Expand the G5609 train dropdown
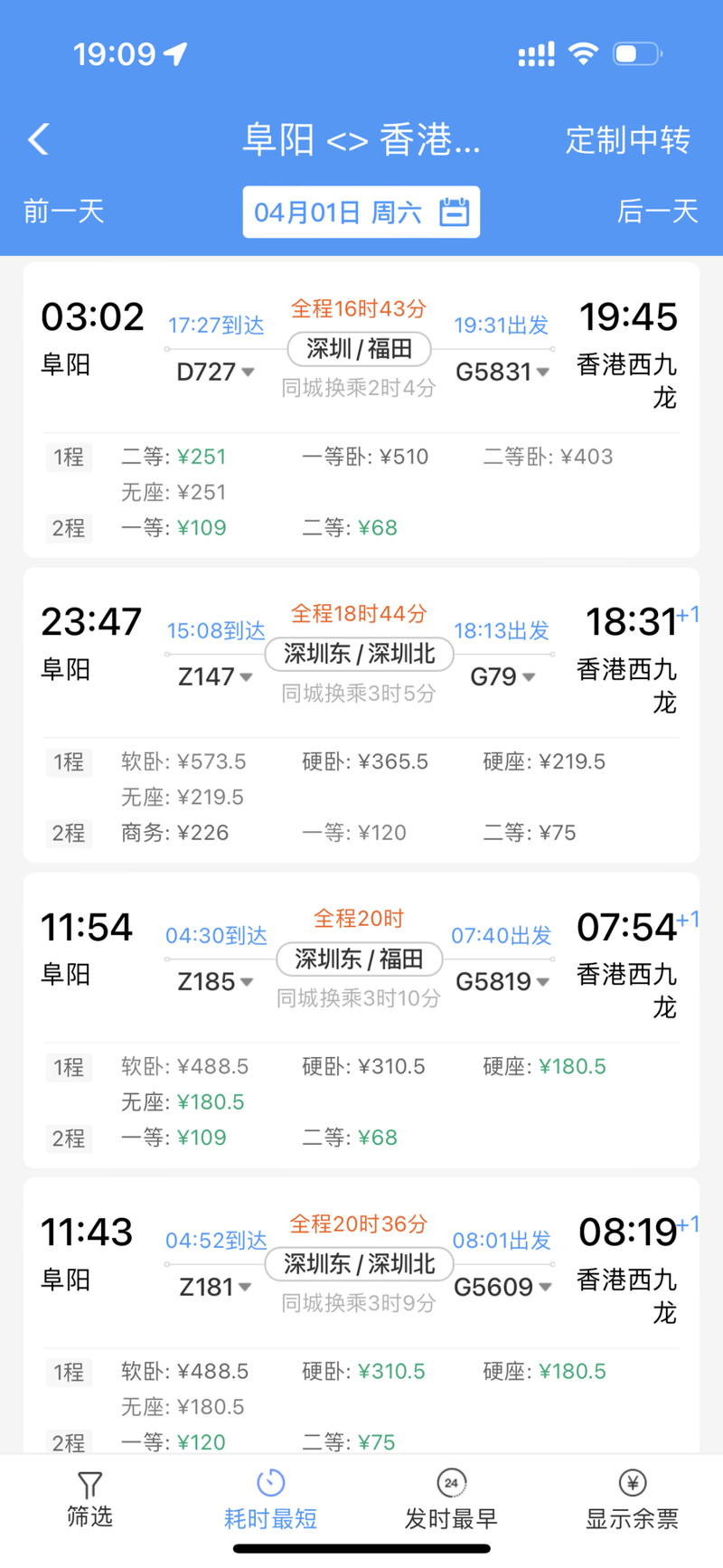Screen dimensions: 723x1568 tap(502, 1287)
